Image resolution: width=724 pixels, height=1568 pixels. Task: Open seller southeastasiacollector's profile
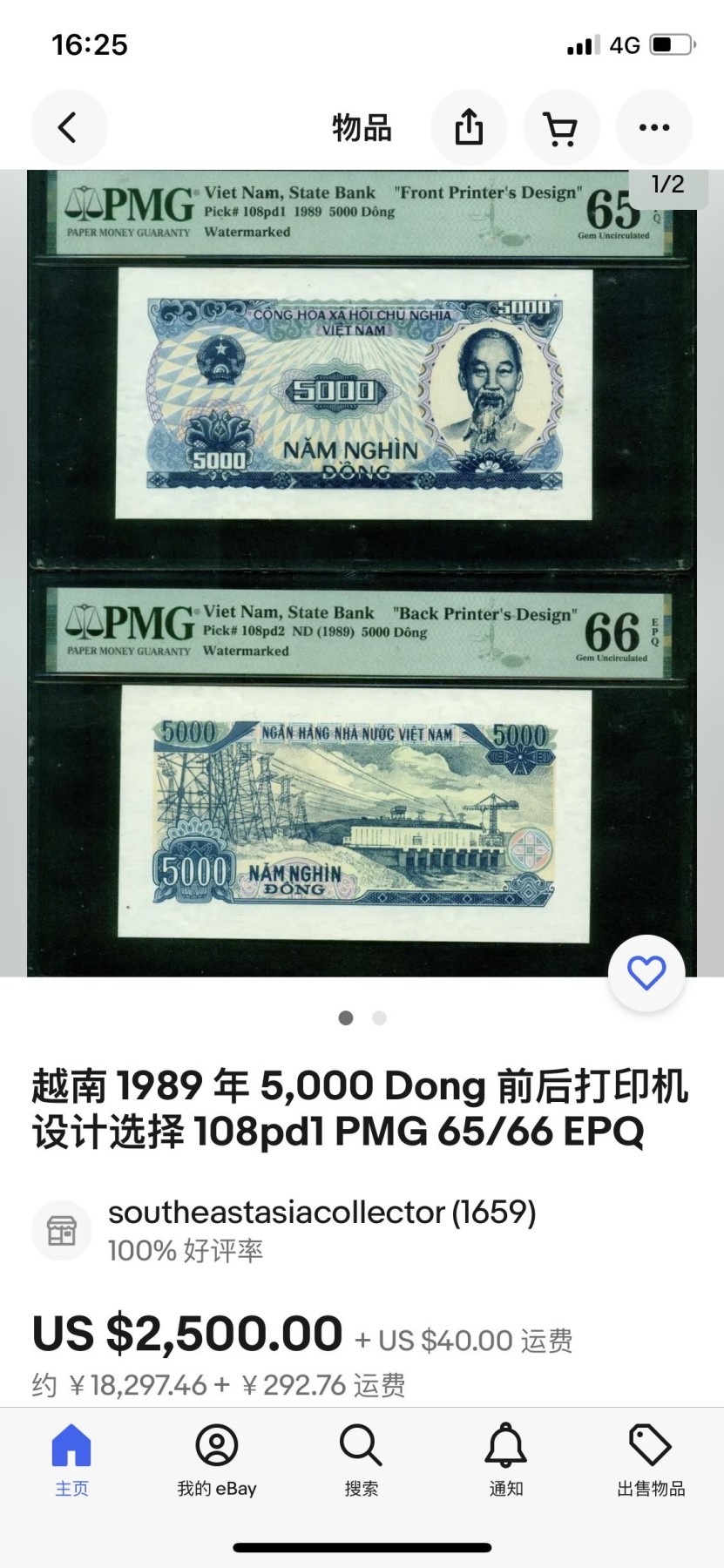[x=321, y=1212]
